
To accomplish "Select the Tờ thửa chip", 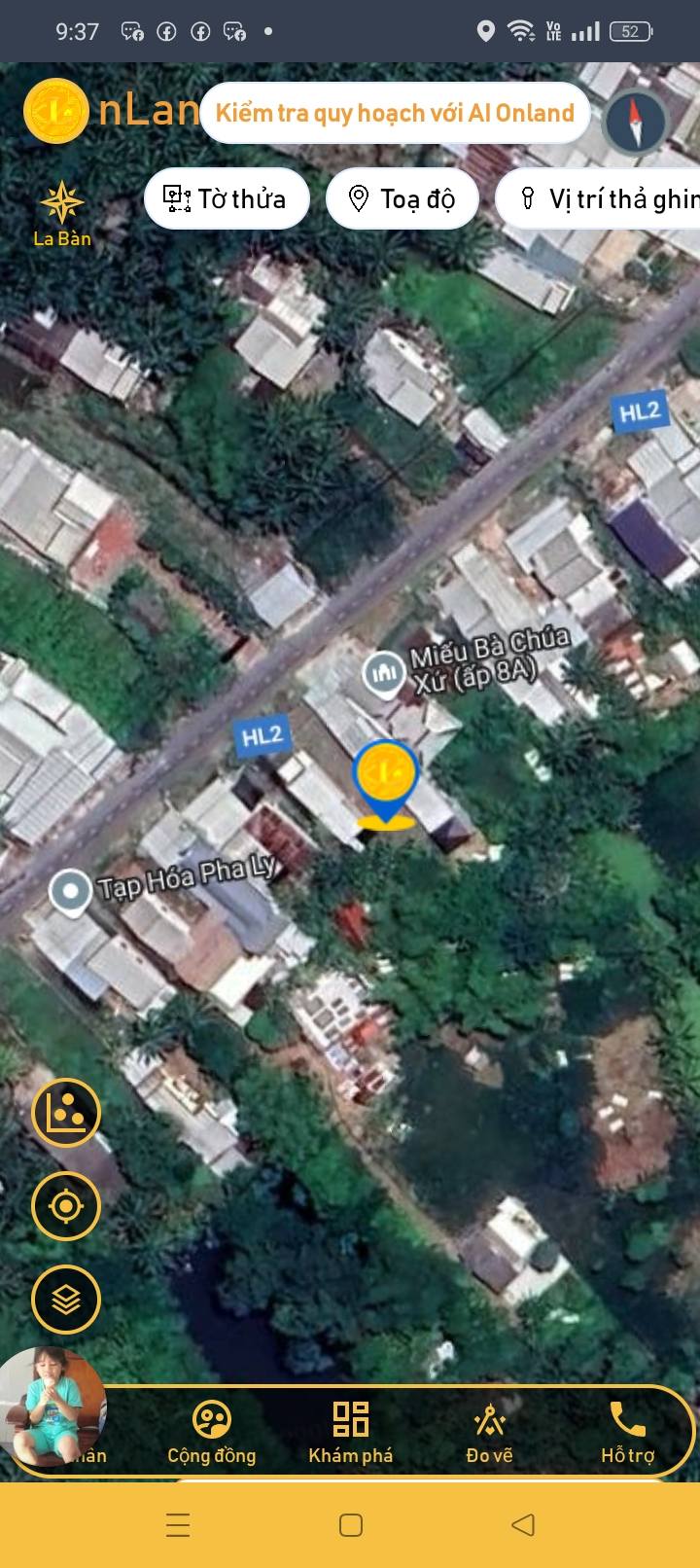I will [227, 199].
